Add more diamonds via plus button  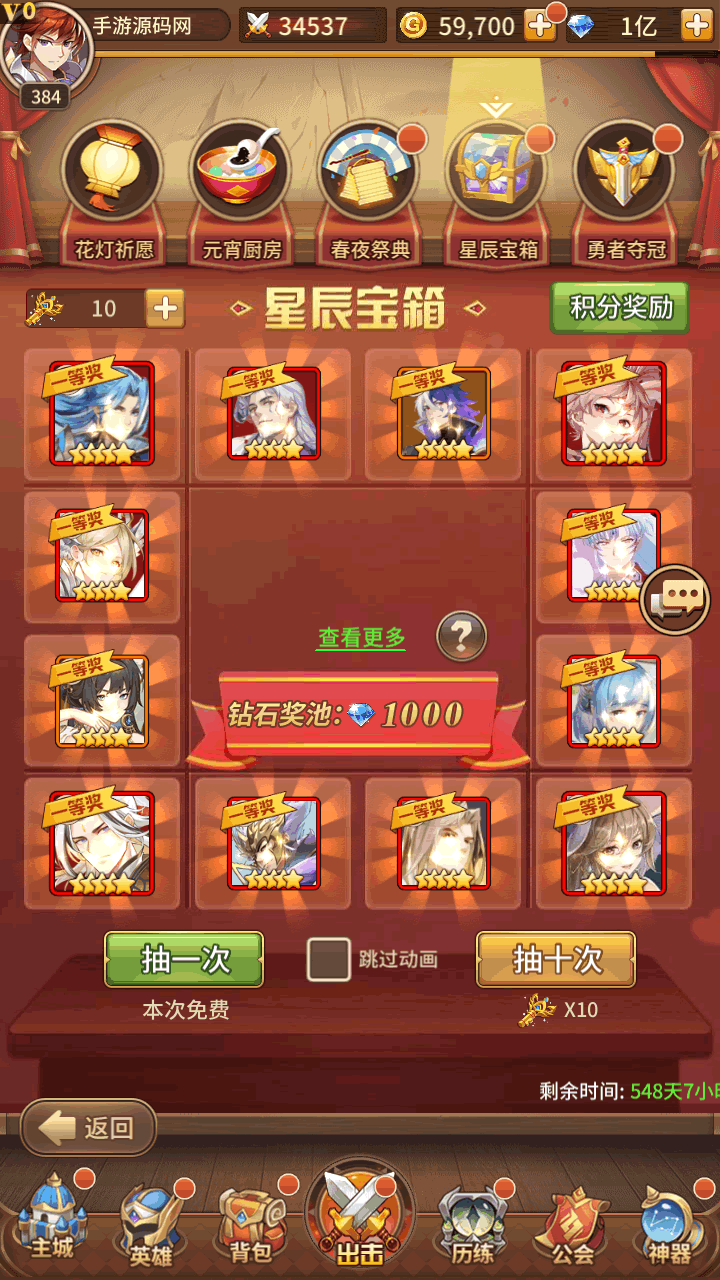click(x=696, y=26)
